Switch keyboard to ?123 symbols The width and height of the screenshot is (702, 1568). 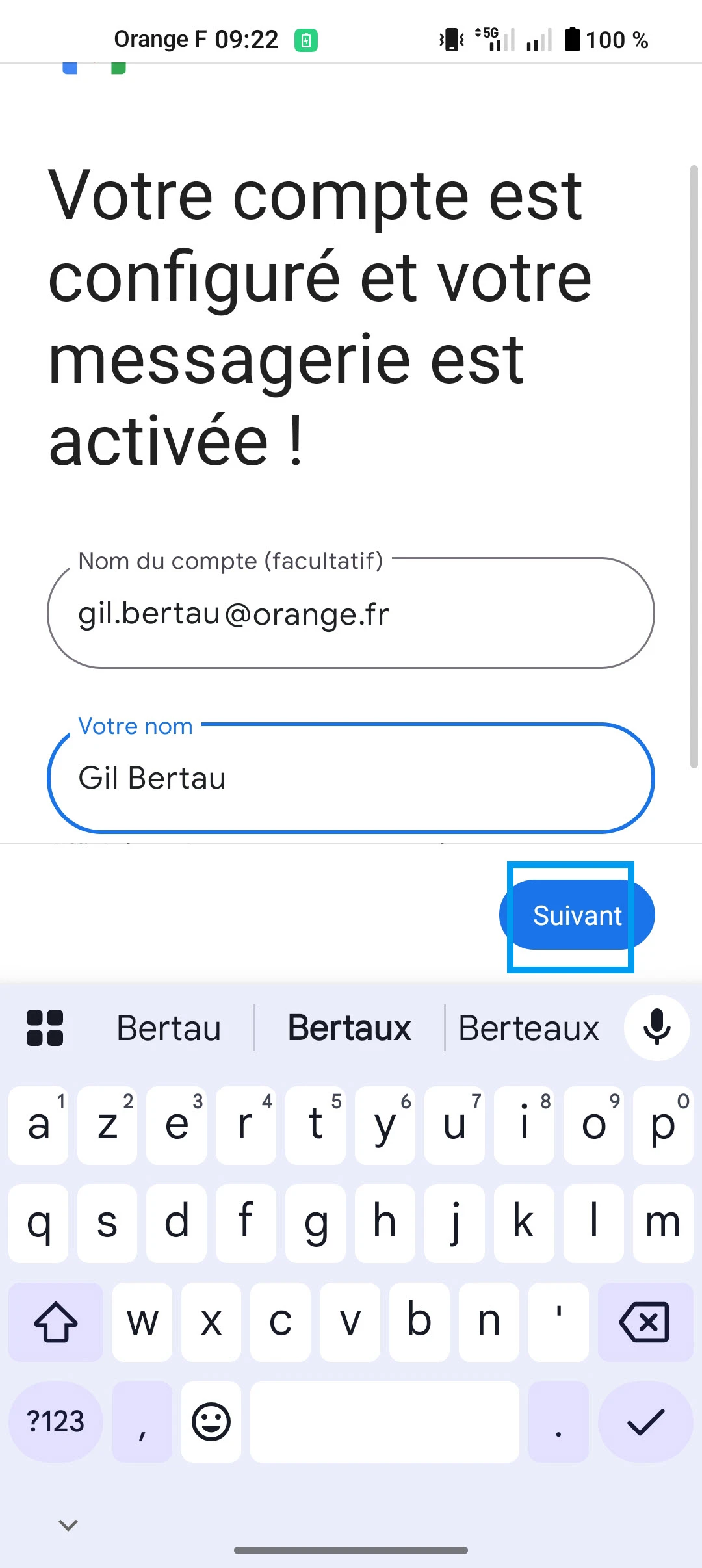point(56,1422)
